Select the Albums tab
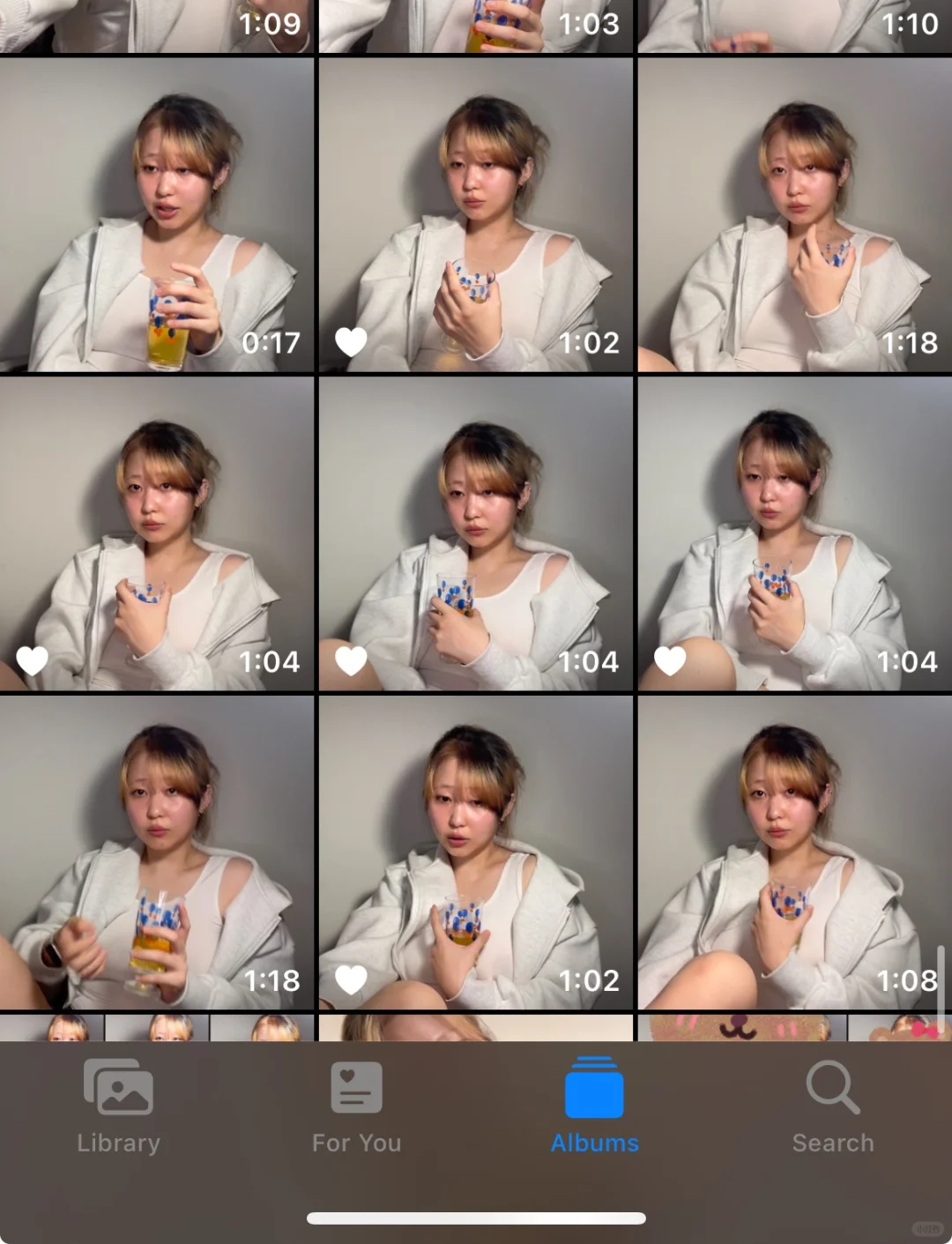952x1244 pixels. [594, 1106]
